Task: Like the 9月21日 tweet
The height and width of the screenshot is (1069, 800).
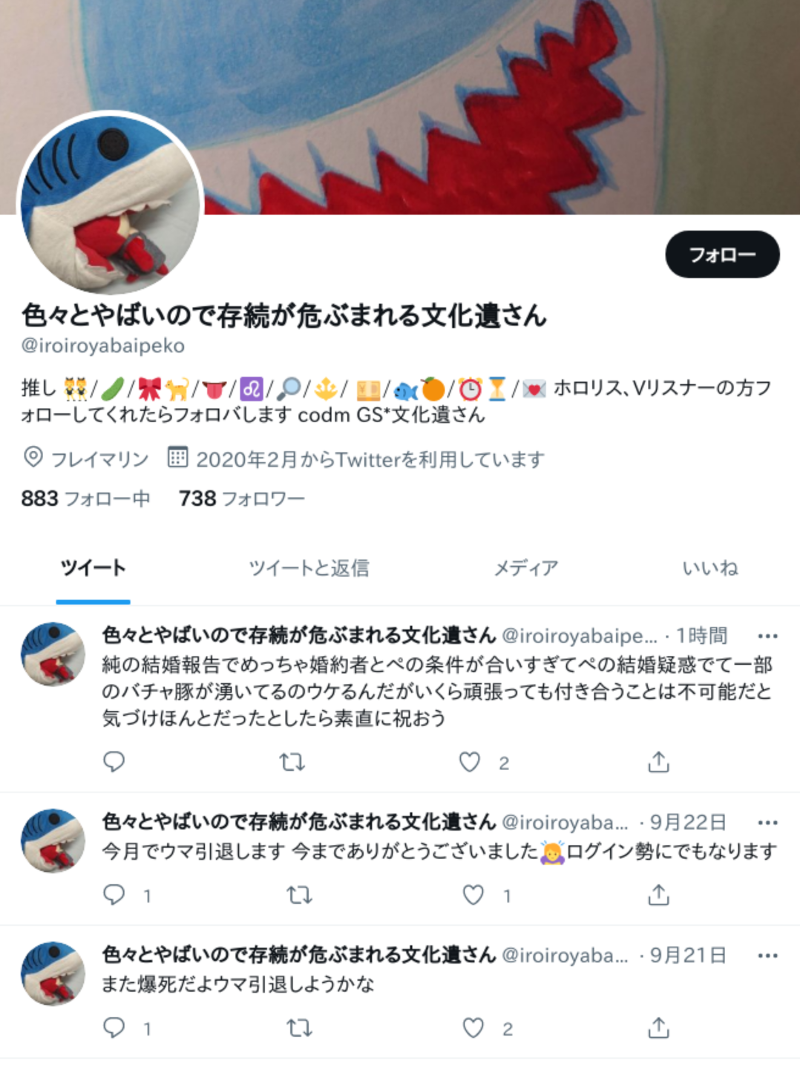Action: tap(472, 1027)
